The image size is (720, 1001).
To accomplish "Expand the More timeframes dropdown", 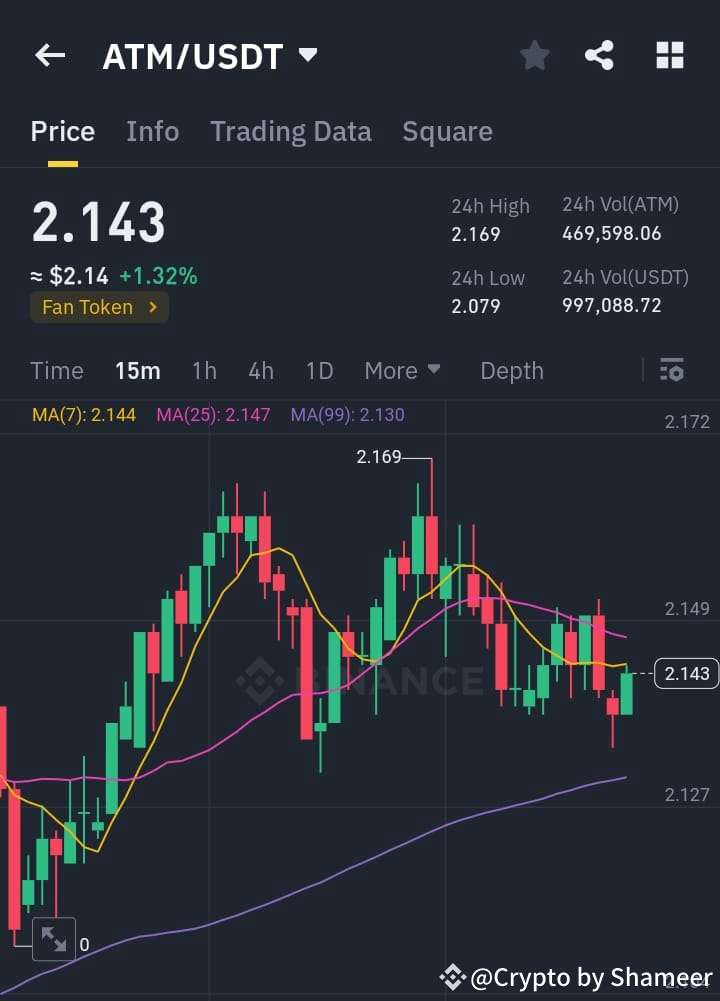I will (x=402, y=370).
